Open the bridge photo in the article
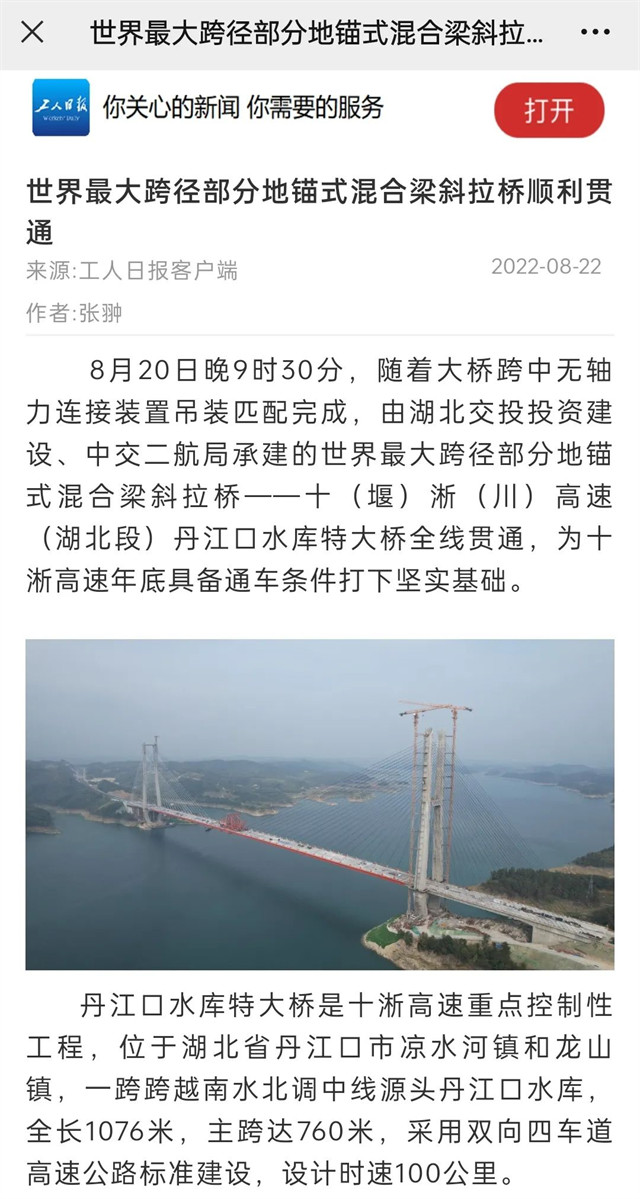 coord(320,804)
